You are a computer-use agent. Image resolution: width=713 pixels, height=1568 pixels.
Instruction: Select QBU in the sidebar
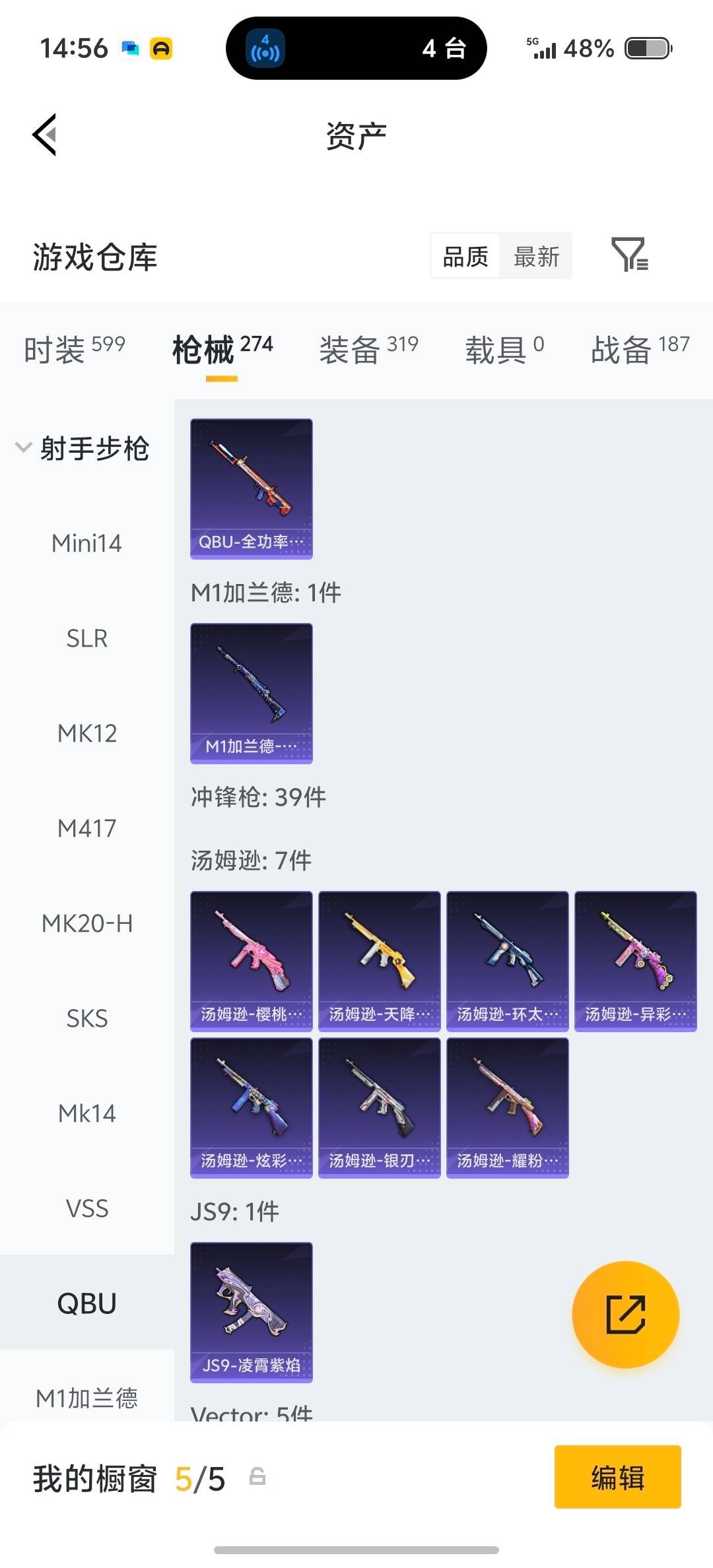click(86, 1302)
